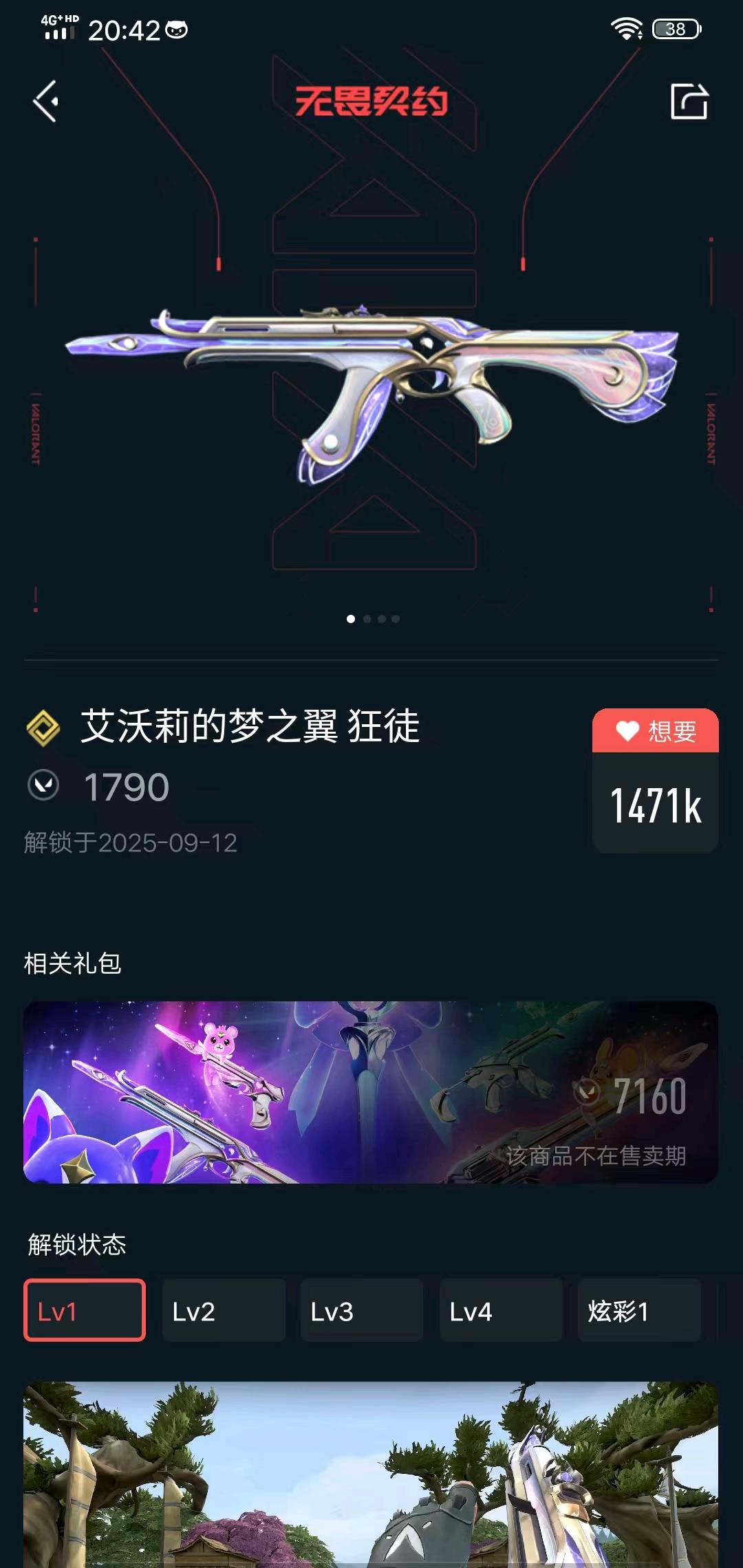Add skin to wishlist with 想要
Screen dimensions: 743x1568
(x=655, y=730)
